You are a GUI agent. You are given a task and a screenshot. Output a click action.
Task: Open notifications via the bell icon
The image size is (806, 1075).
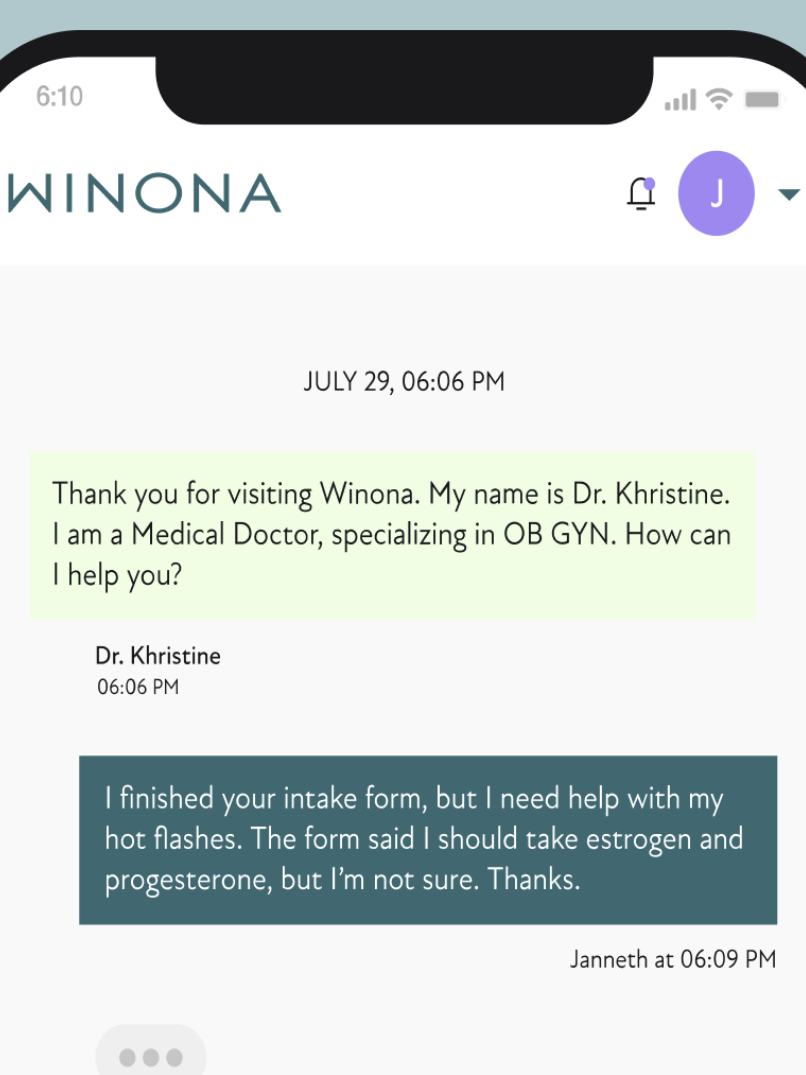tap(640, 194)
